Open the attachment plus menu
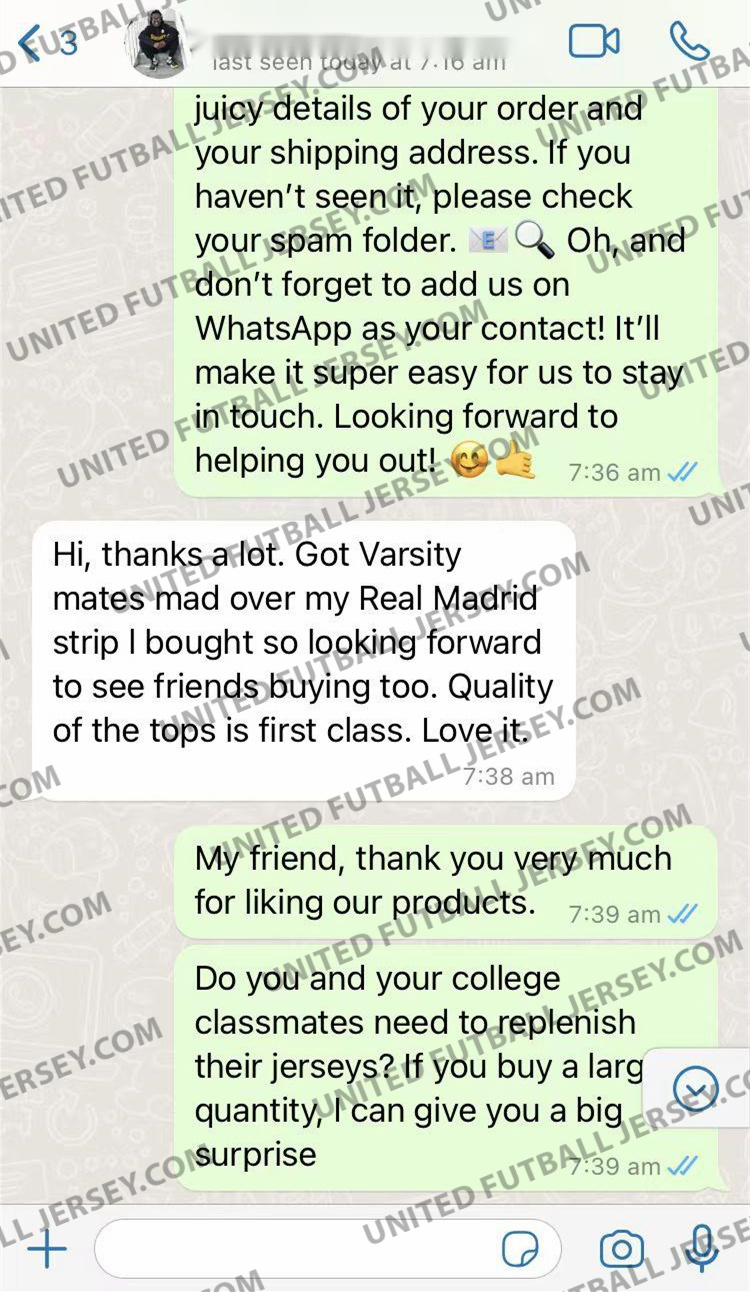 [x=47, y=1249]
